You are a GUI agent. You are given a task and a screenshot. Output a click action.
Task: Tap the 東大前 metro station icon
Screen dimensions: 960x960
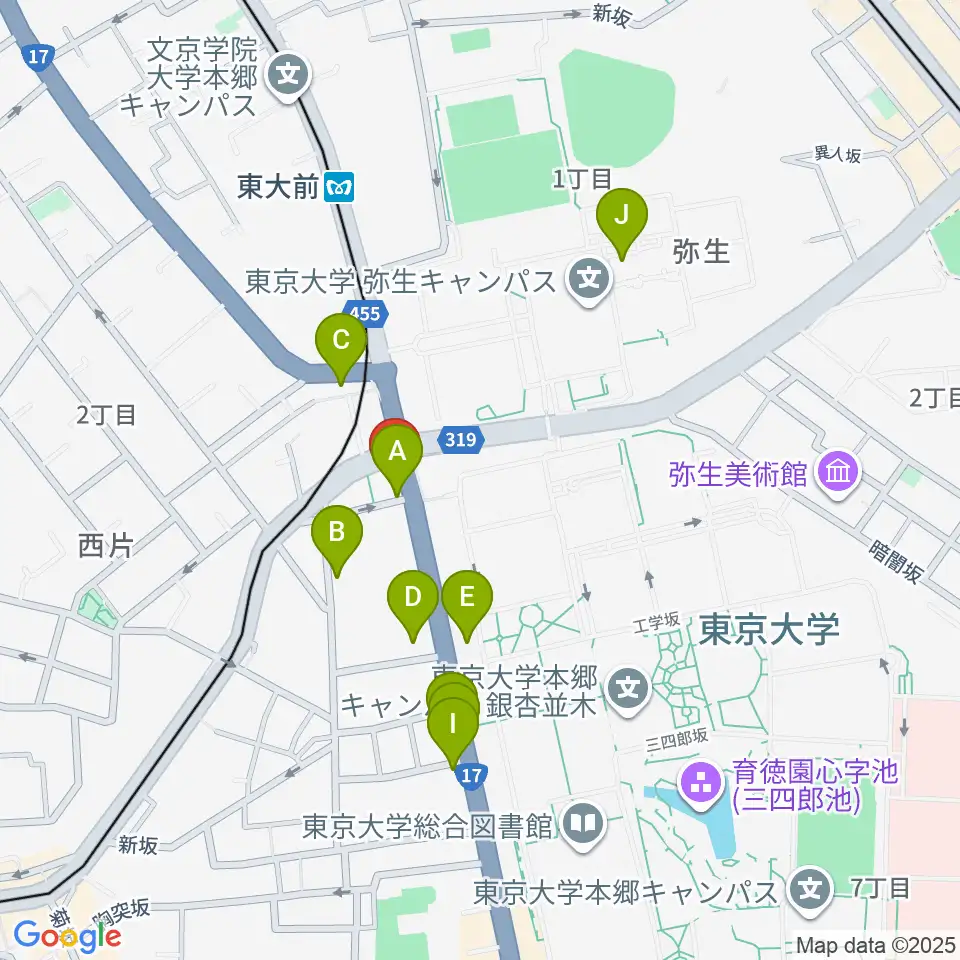[x=340, y=187]
